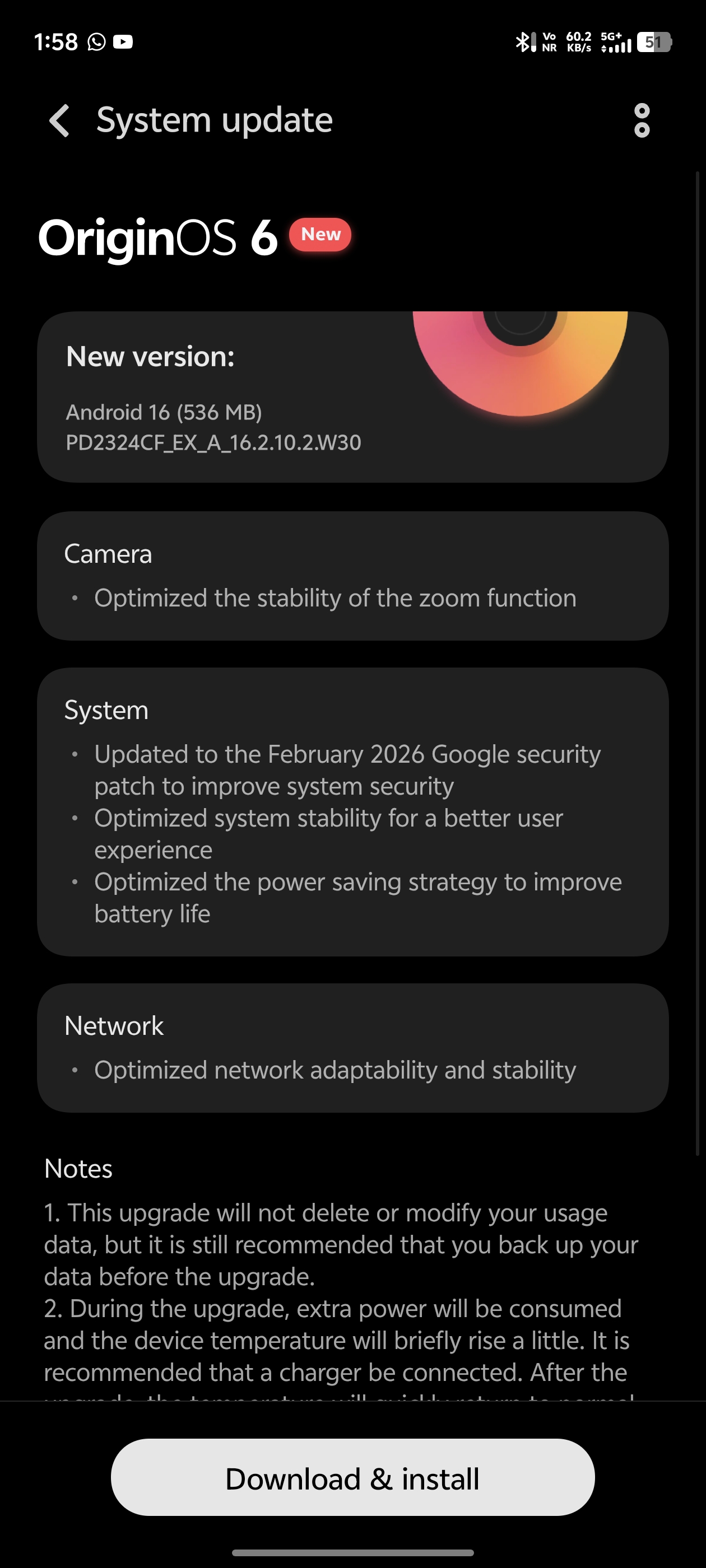Go back from System update

click(x=59, y=120)
